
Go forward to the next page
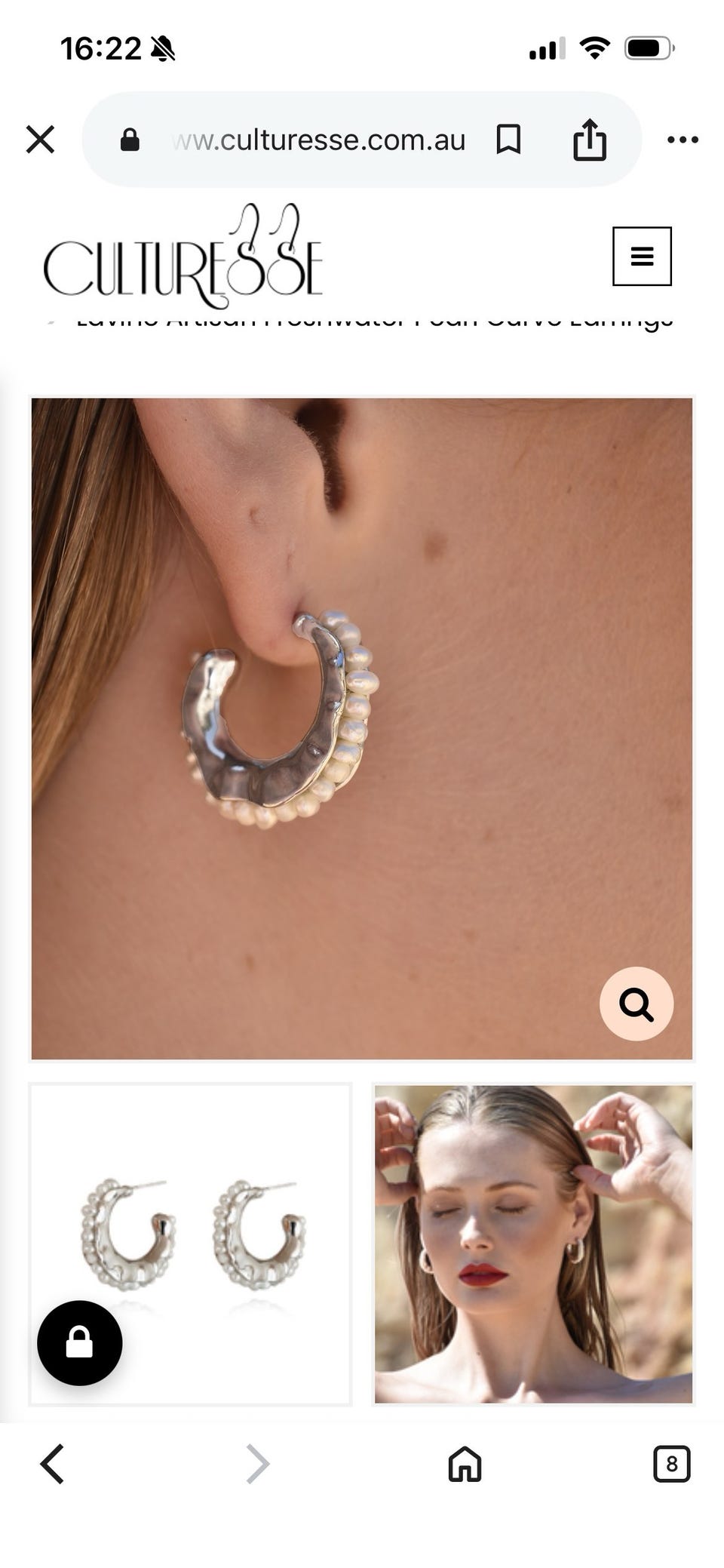point(258,1465)
